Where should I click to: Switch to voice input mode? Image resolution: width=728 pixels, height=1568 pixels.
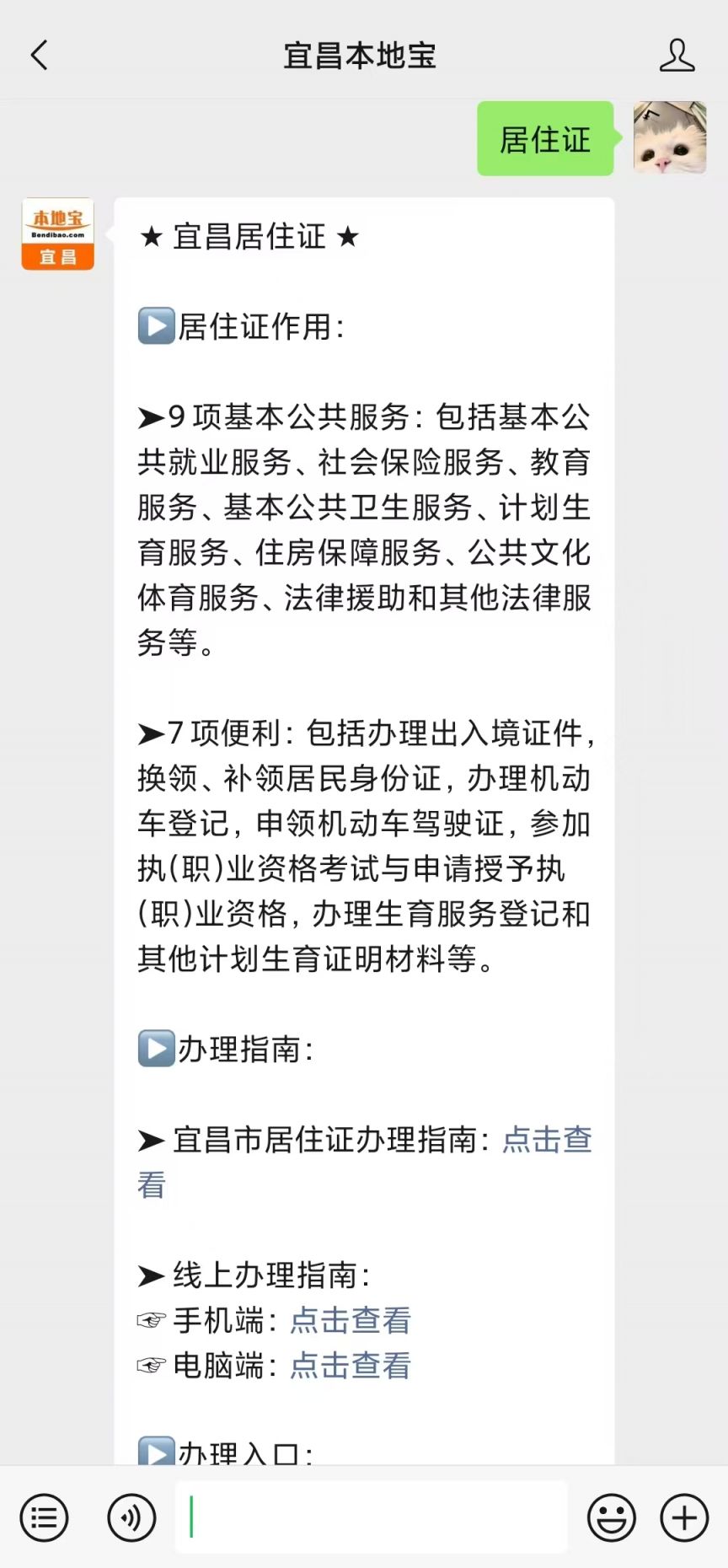[x=131, y=1517]
